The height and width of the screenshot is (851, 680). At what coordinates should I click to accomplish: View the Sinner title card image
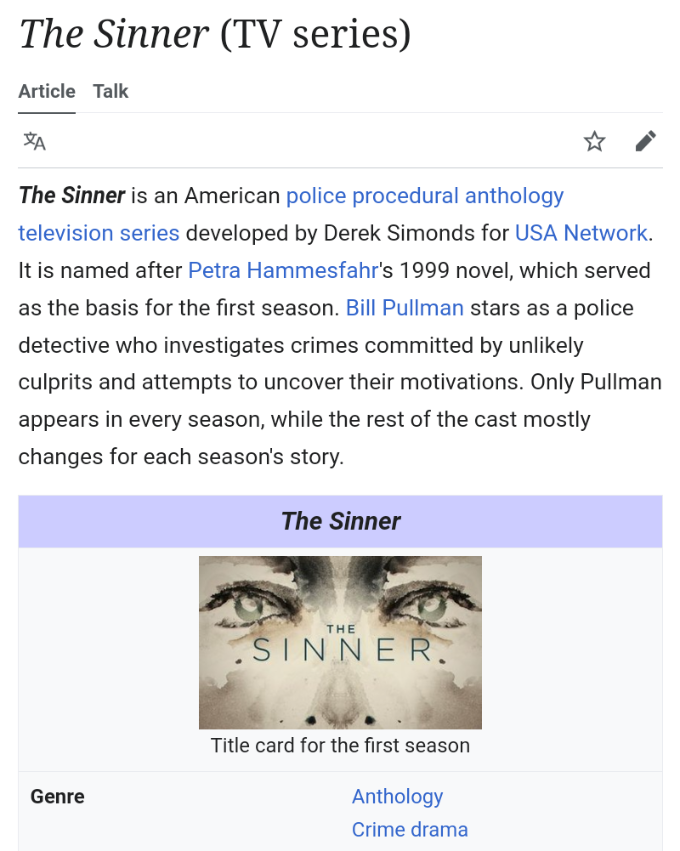click(340, 642)
